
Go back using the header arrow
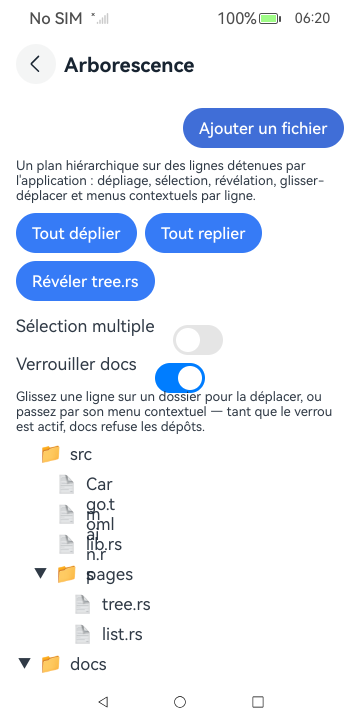[x=36, y=64]
